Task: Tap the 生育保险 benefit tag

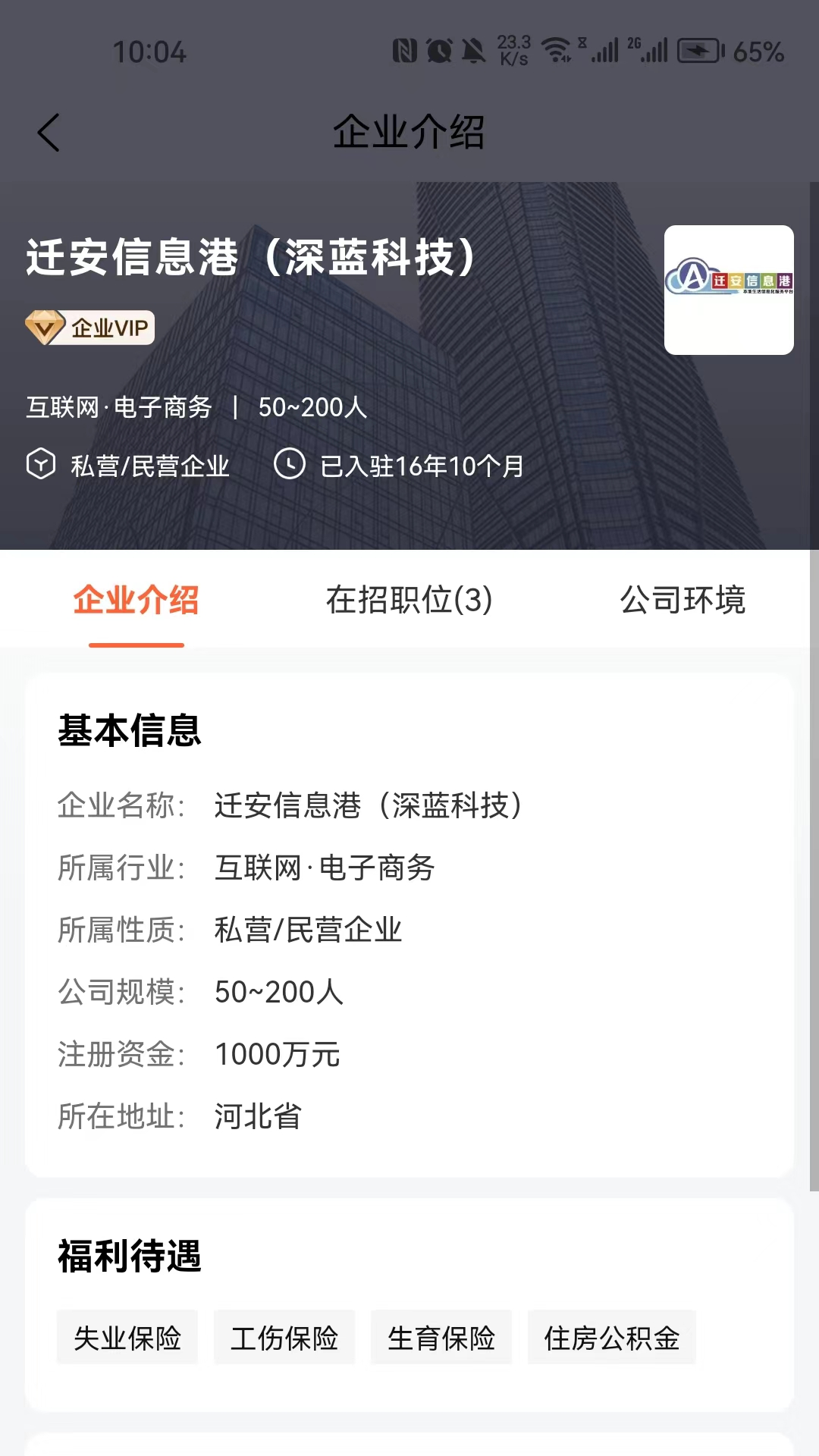Action: point(441,1338)
